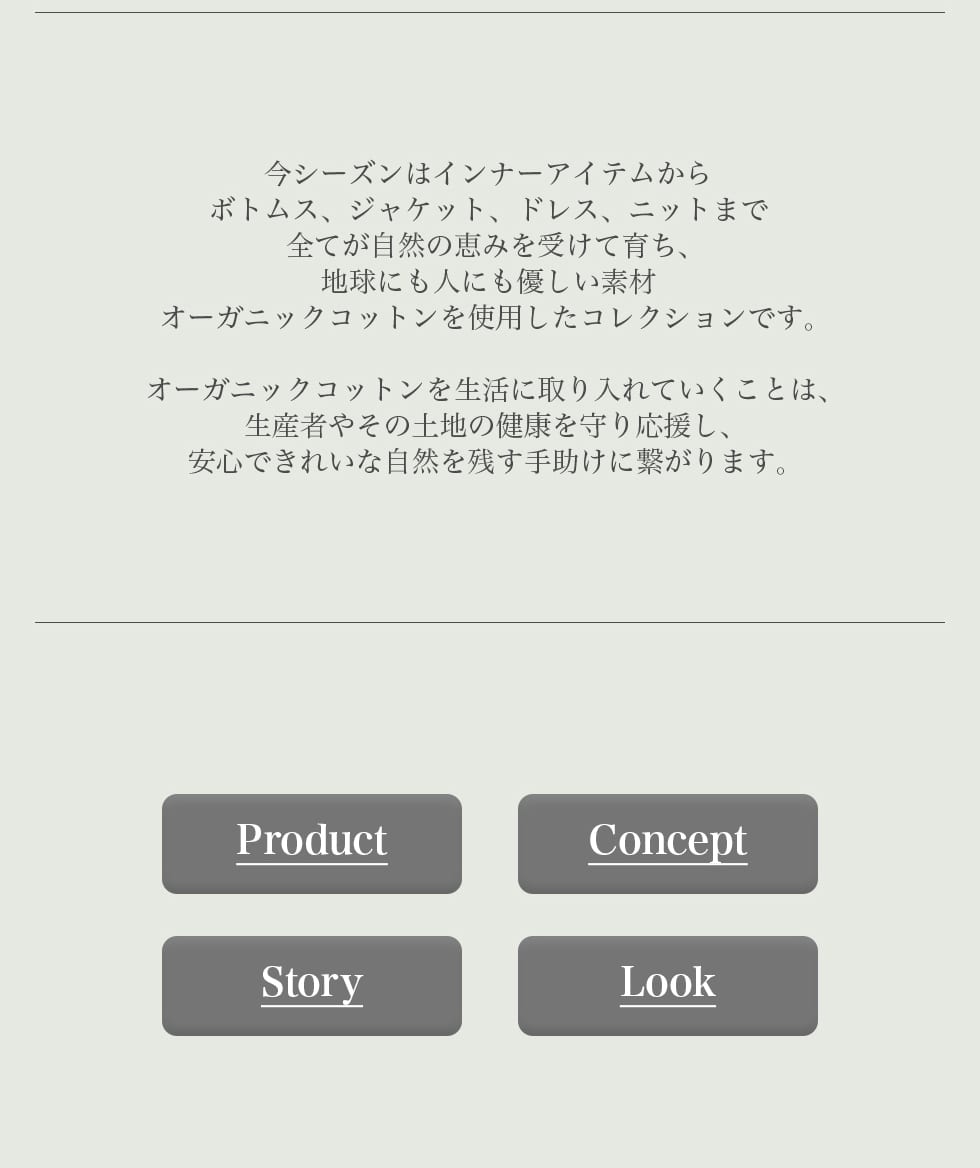This screenshot has width=980, height=1168.
Task: Go to the Concept page
Action: tap(667, 843)
